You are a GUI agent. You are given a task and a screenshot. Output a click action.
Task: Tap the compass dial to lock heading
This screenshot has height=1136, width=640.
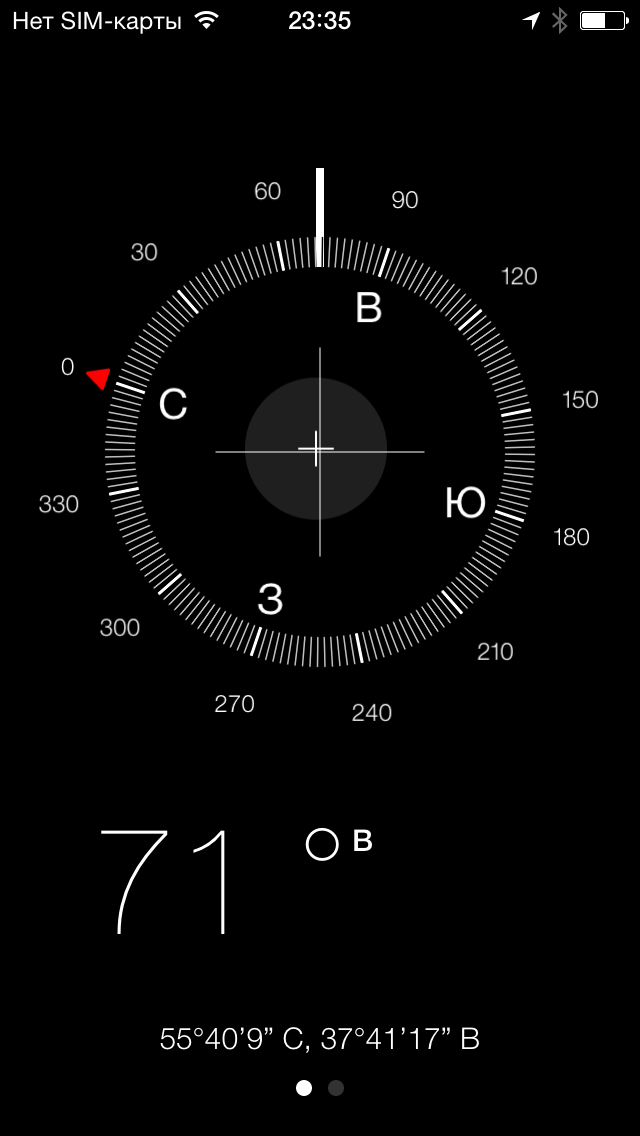(x=320, y=451)
